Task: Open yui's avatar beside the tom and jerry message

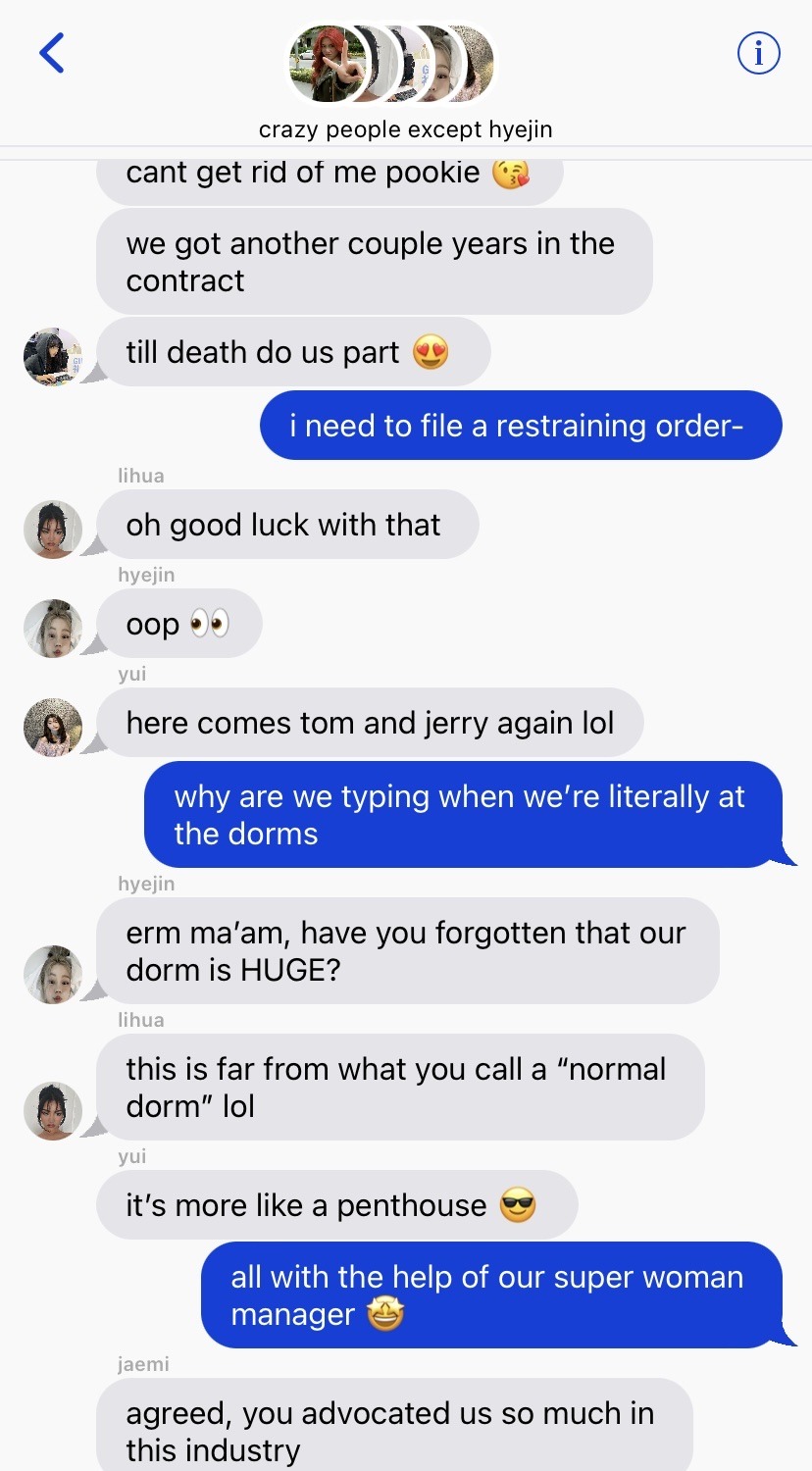Action: tap(53, 727)
